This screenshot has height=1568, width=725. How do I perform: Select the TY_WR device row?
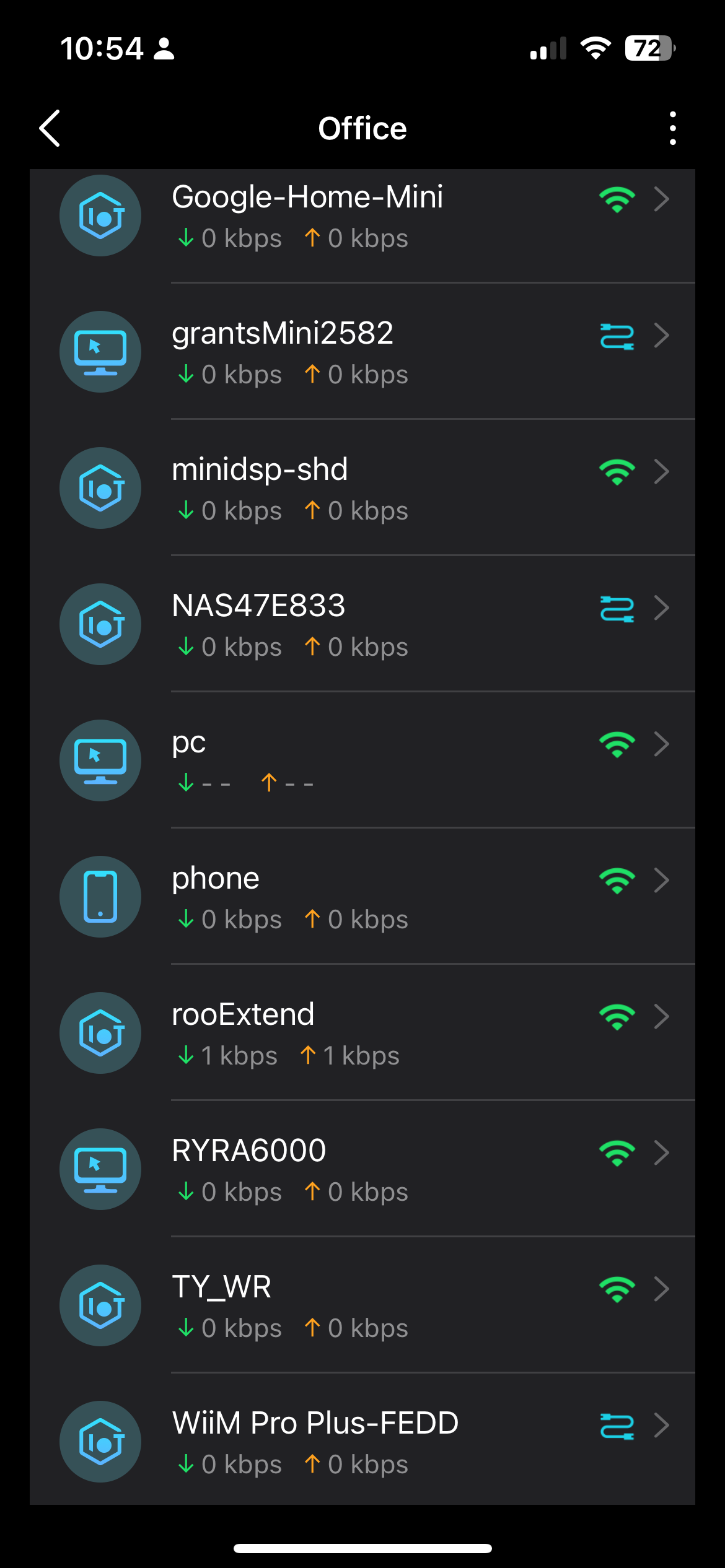[362, 1305]
